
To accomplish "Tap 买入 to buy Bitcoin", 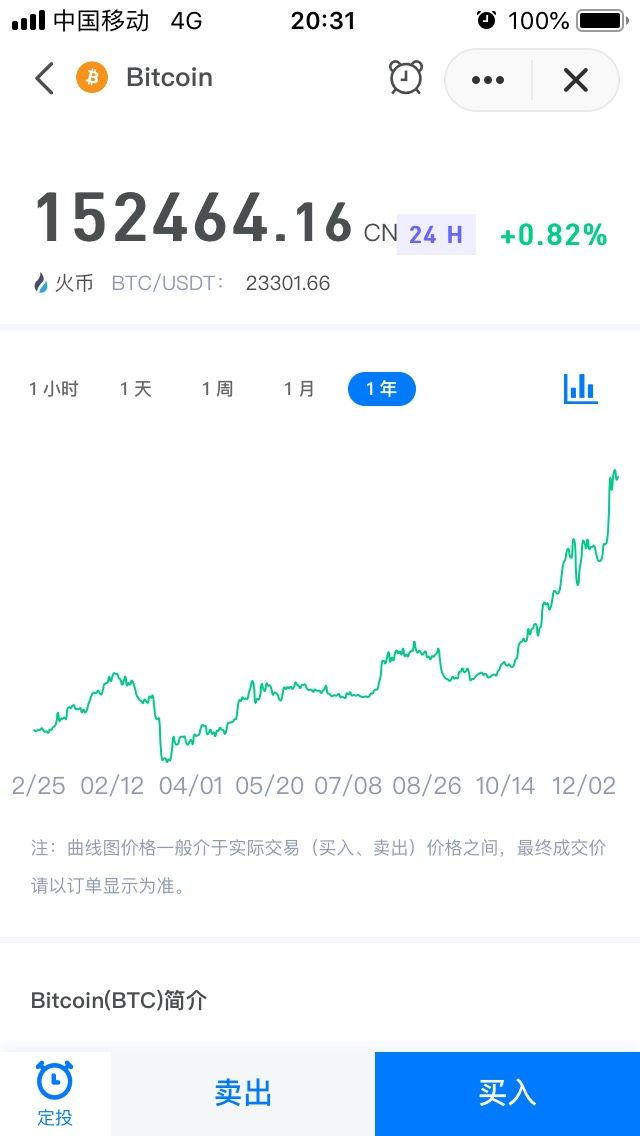I will [x=507, y=1094].
